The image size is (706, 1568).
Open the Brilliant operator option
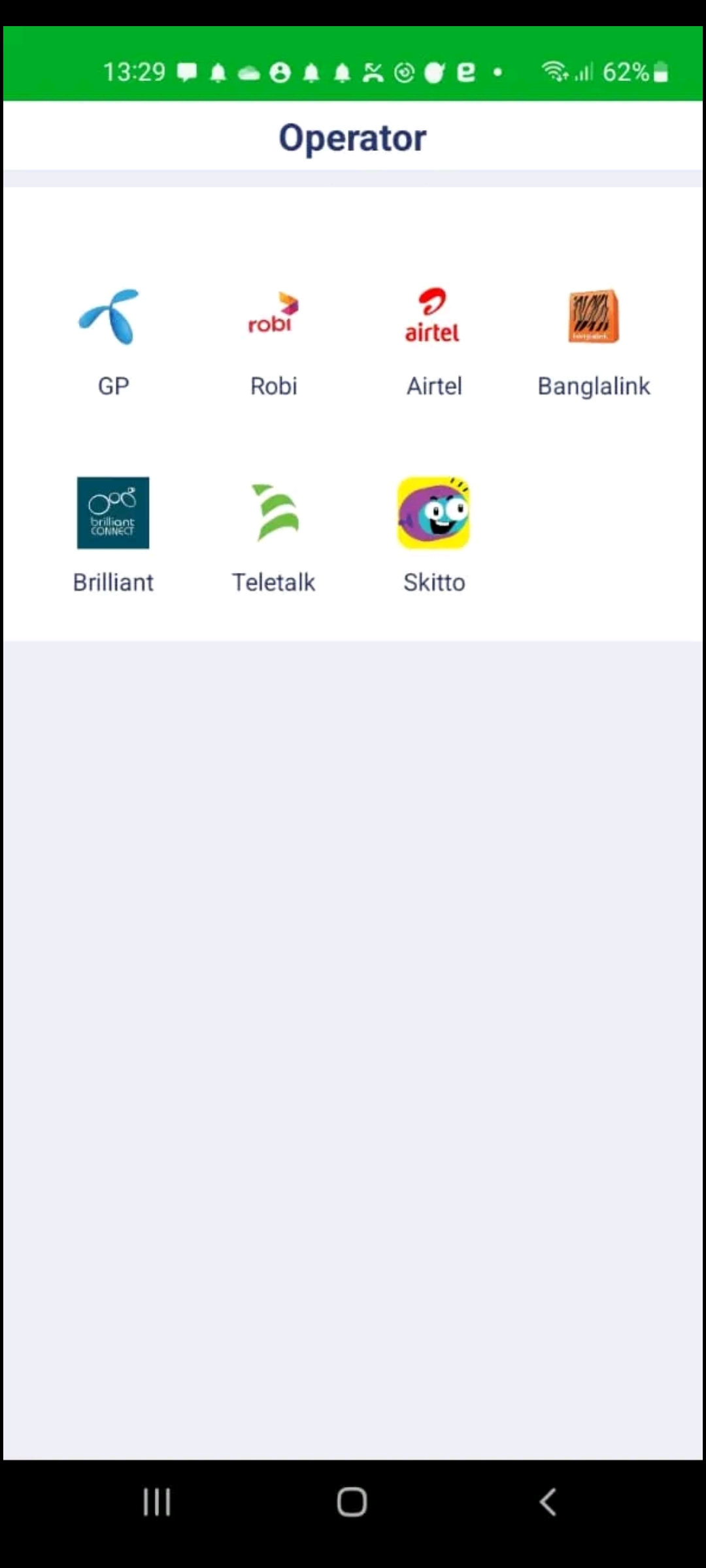(113, 536)
